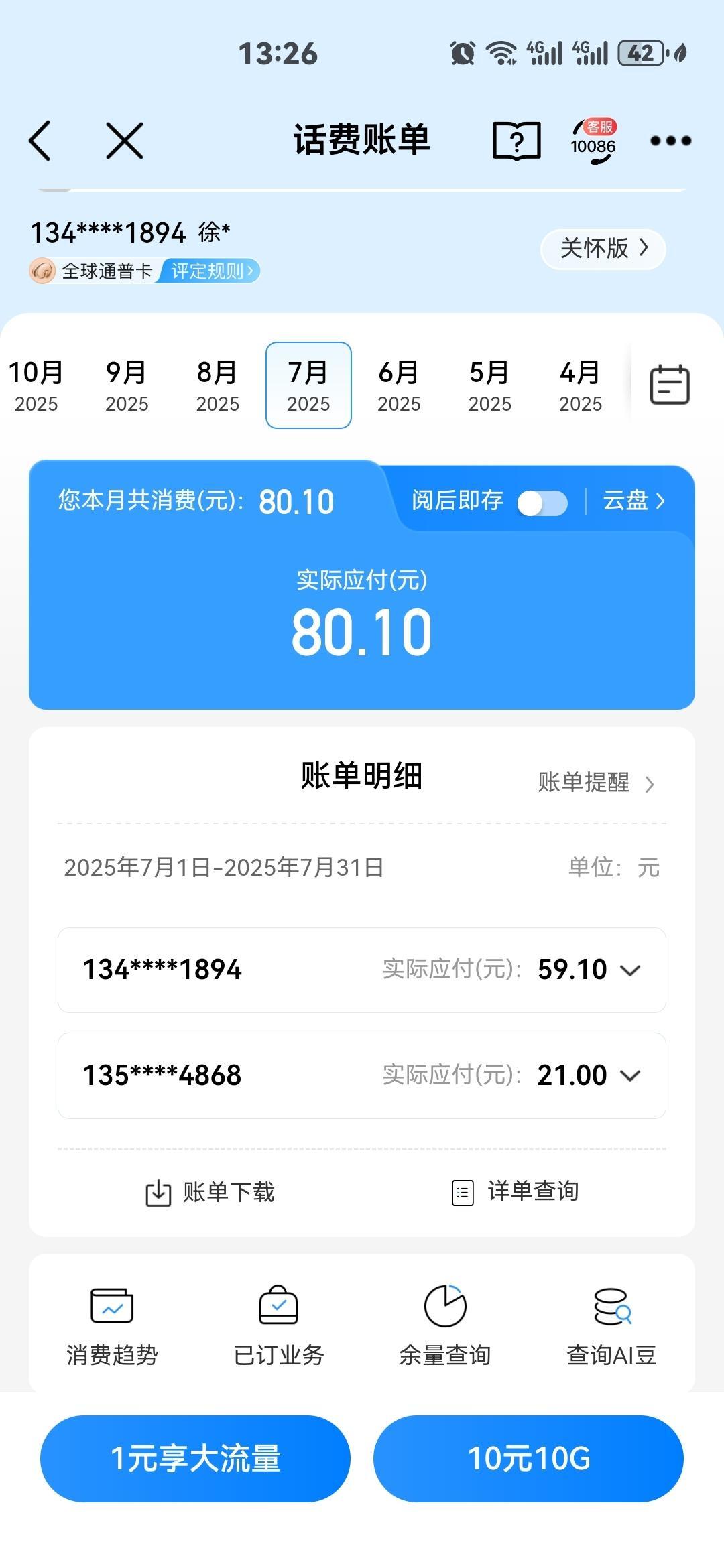The height and width of the screenshot is (1568, 724).
Task: Open the three-dot overflow menu
Action: click(670, 141)
